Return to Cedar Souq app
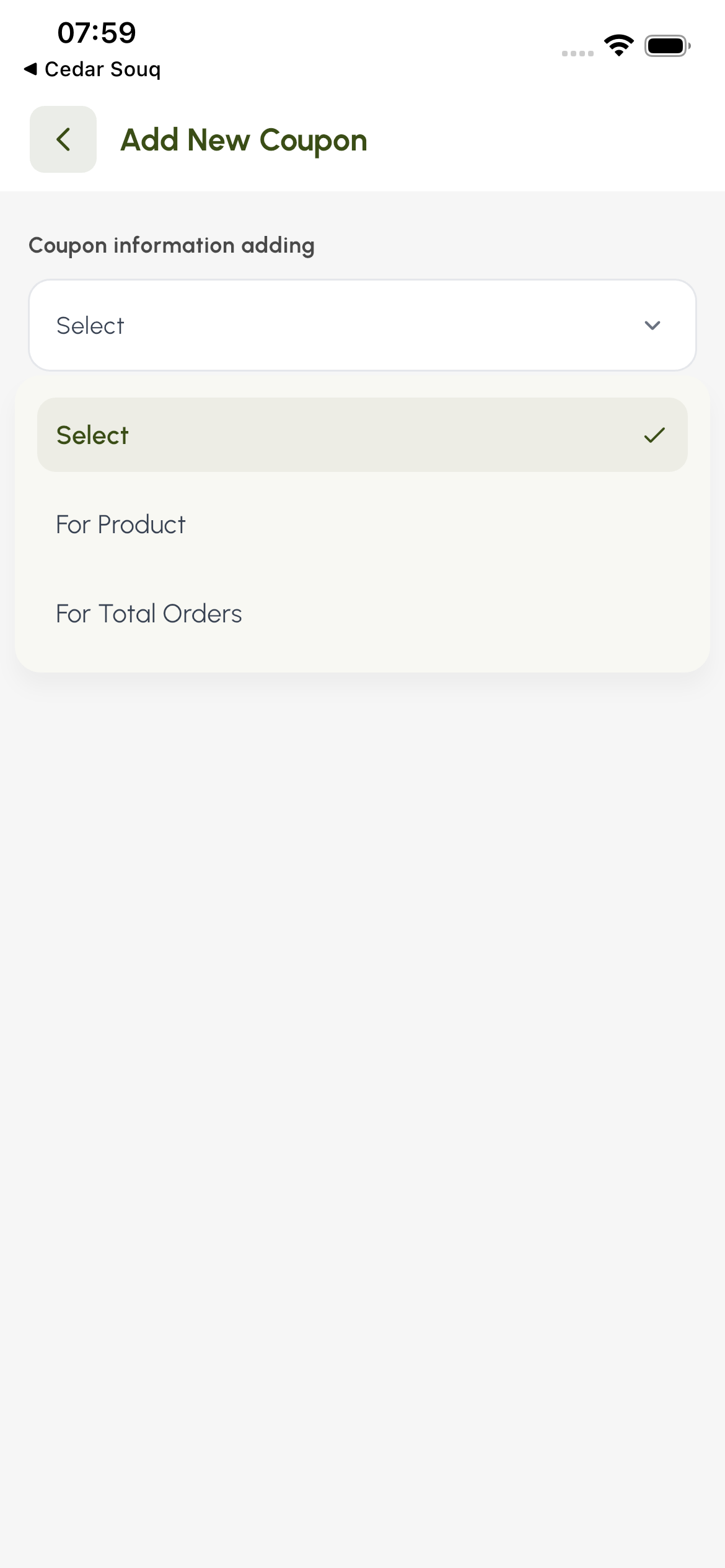 93,69
